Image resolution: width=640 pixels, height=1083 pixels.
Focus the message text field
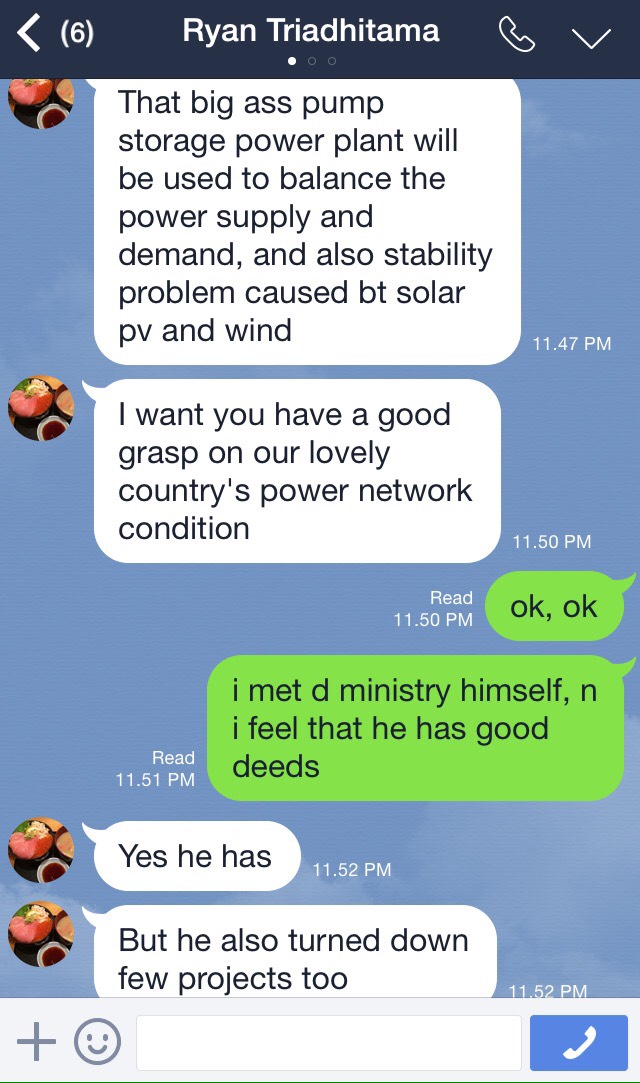[x=328, y=1043]
